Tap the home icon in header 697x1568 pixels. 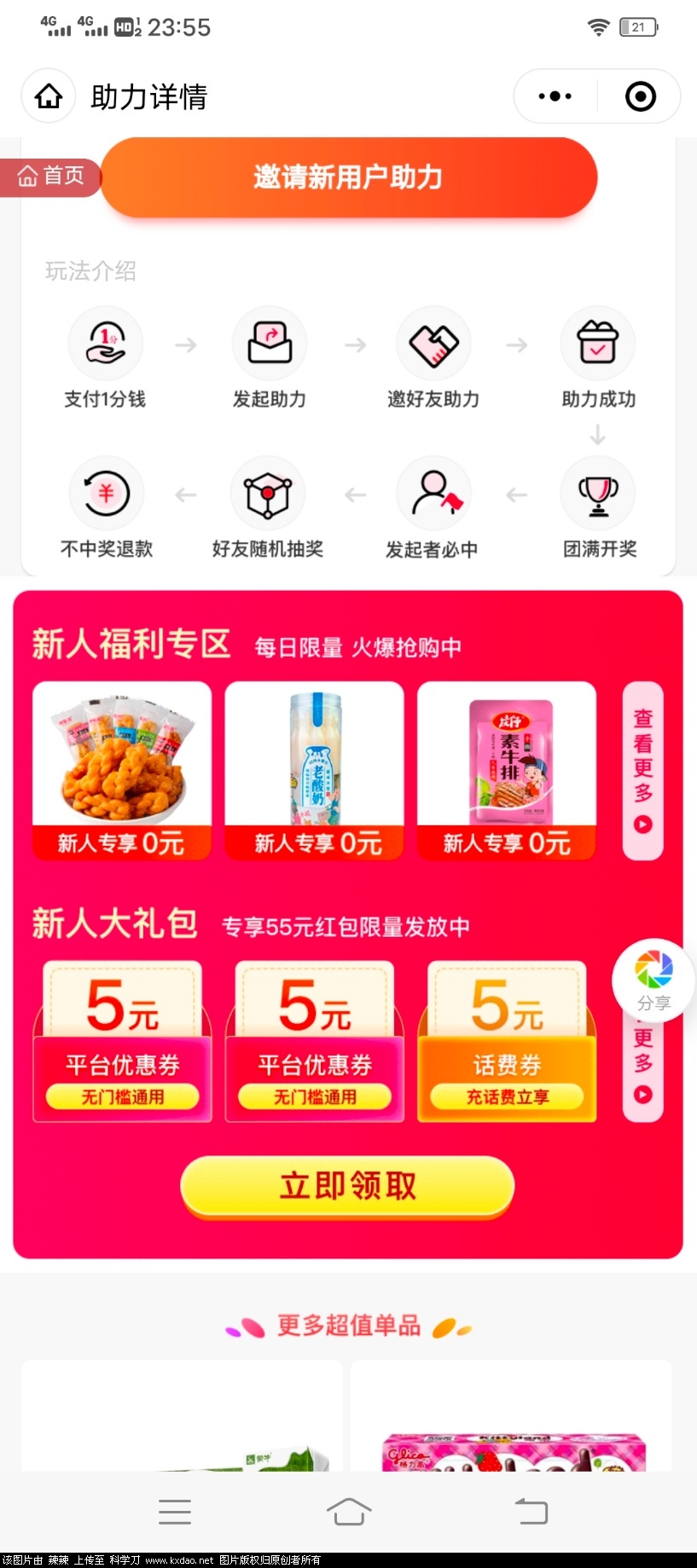coord(49,96)
